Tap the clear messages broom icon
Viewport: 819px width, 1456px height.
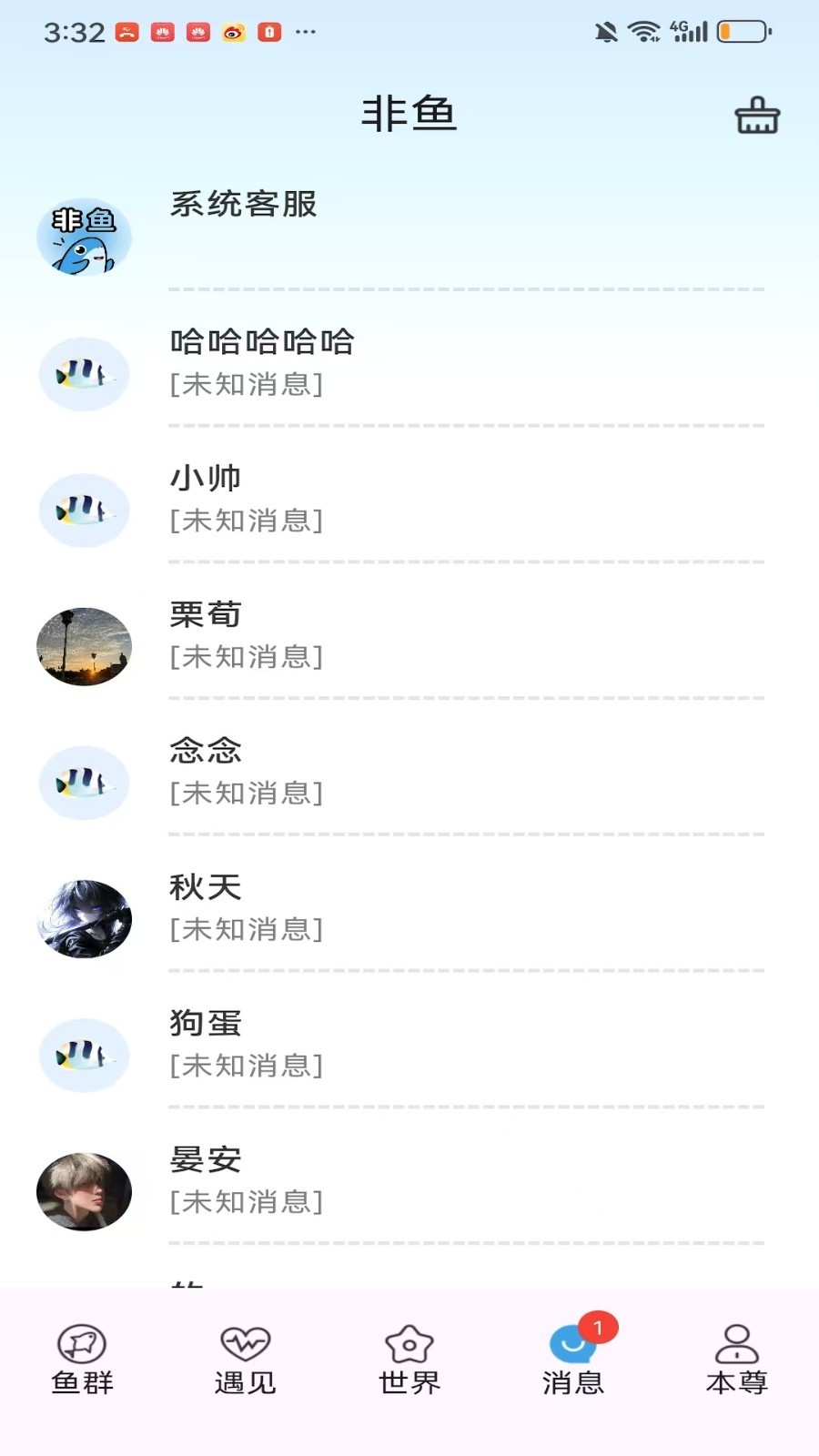[756, 116]
